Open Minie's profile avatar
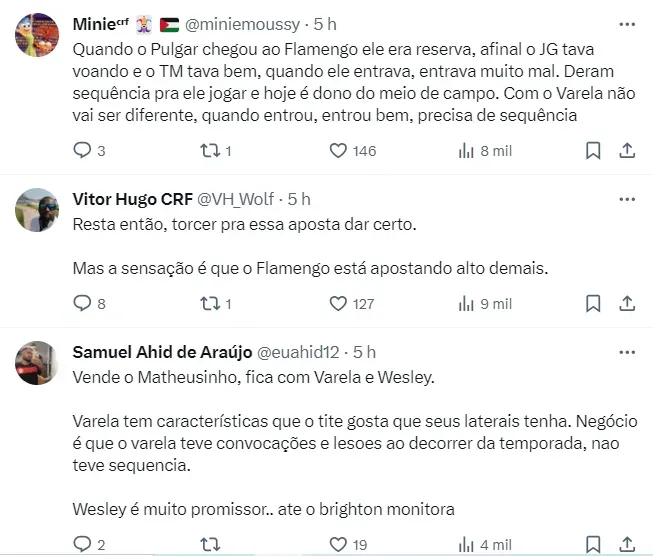Viewport: 653px width, 556px height. 37,38
